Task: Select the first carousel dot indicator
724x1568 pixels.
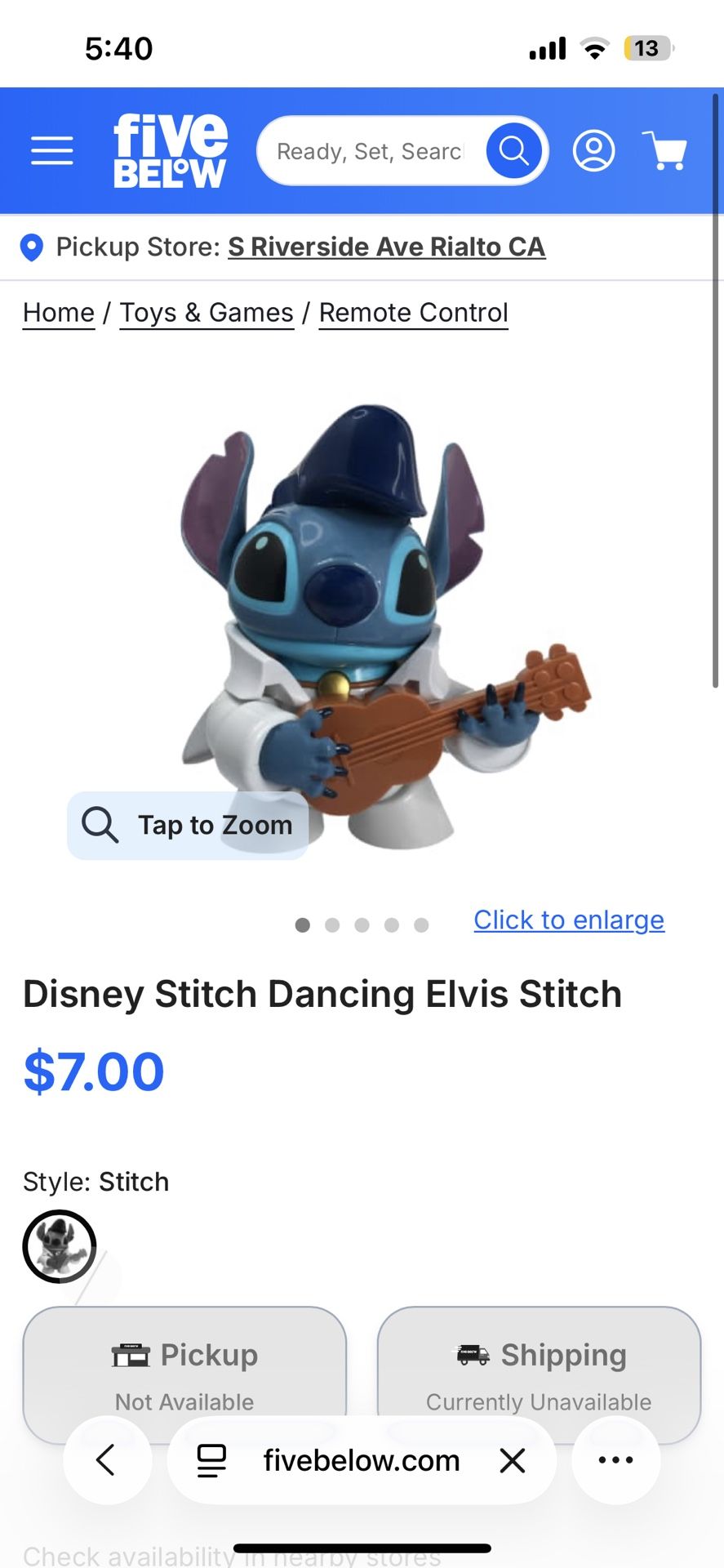Action: (x=302, y=924)
